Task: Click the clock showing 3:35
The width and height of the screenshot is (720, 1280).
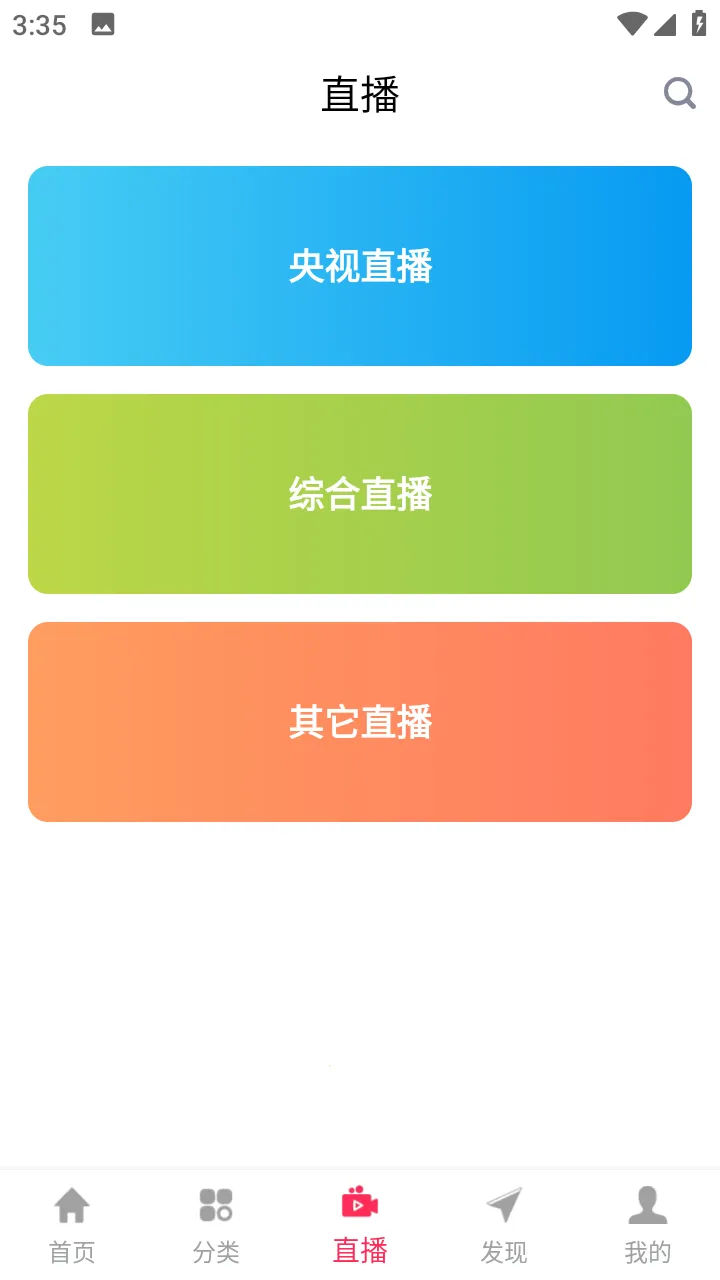Action: click(x=37, y=24)
